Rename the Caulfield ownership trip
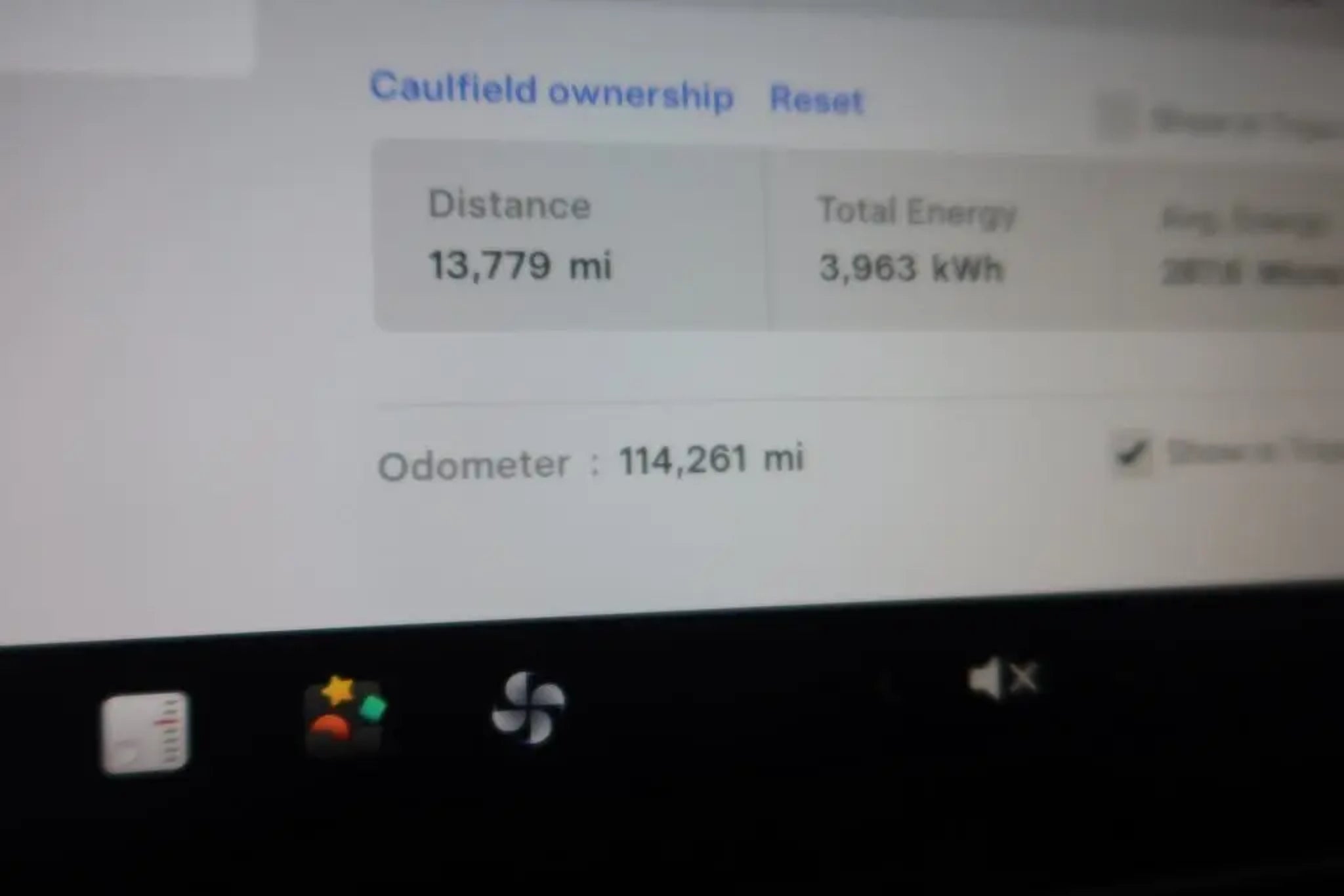The height and width of the screenshot is (896, 1344). (551, 91)
